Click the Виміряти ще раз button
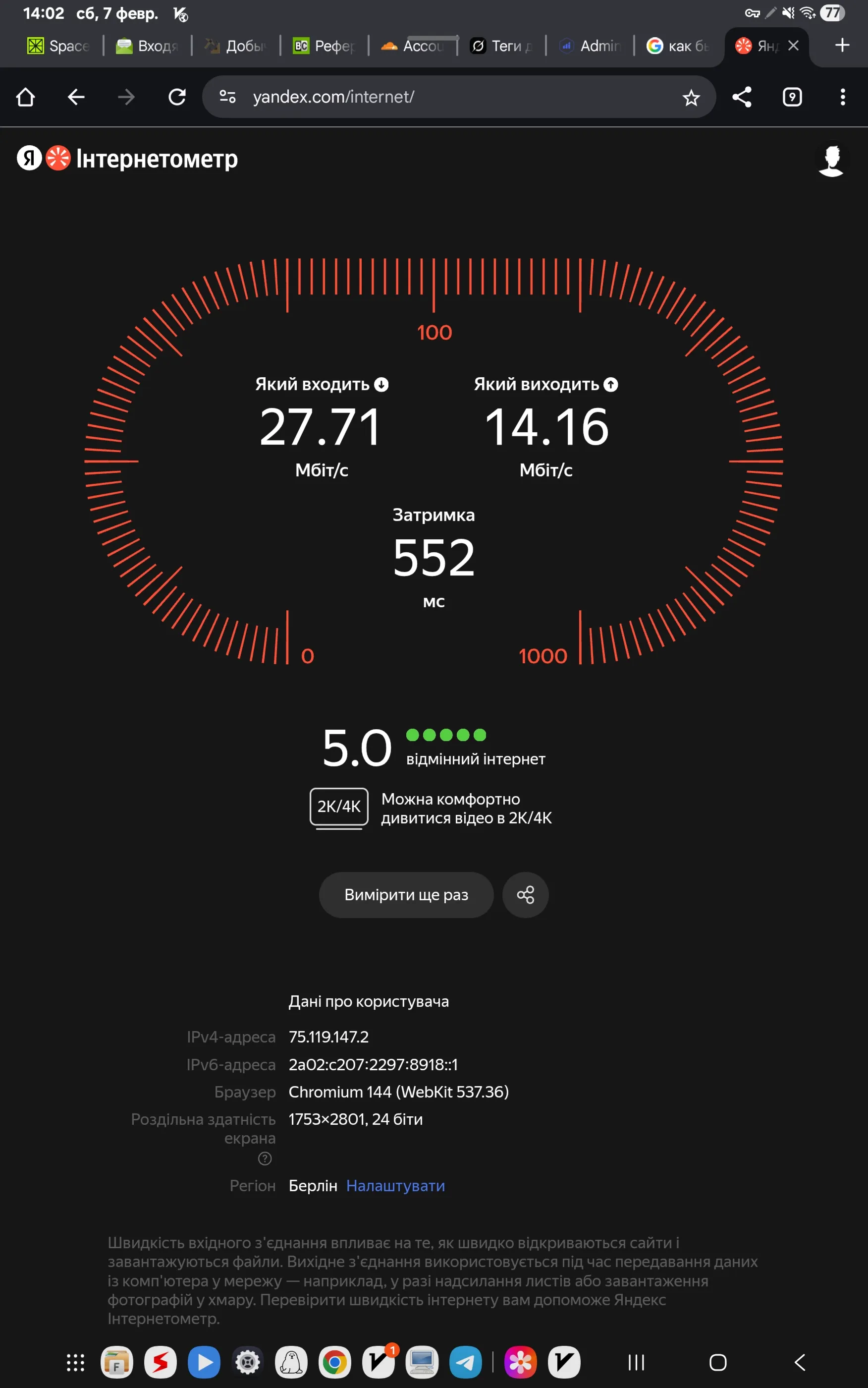868x1388 pixels. tap(406, 895)
